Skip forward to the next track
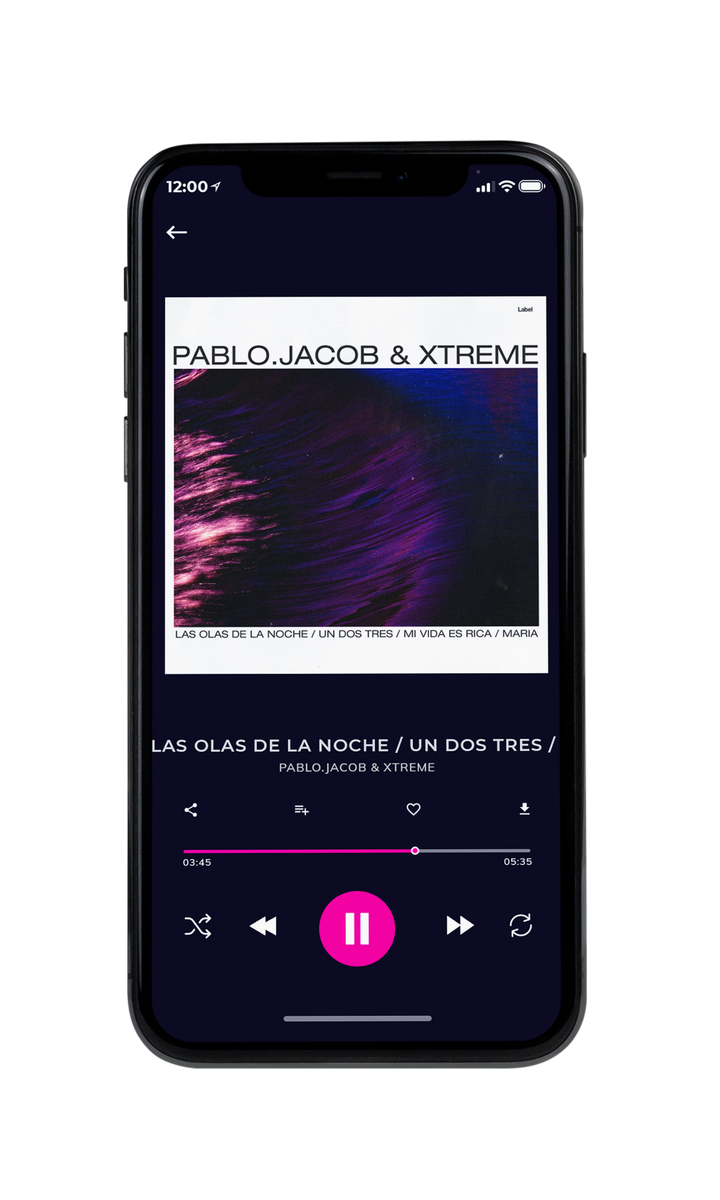 (x=460, y=926)
